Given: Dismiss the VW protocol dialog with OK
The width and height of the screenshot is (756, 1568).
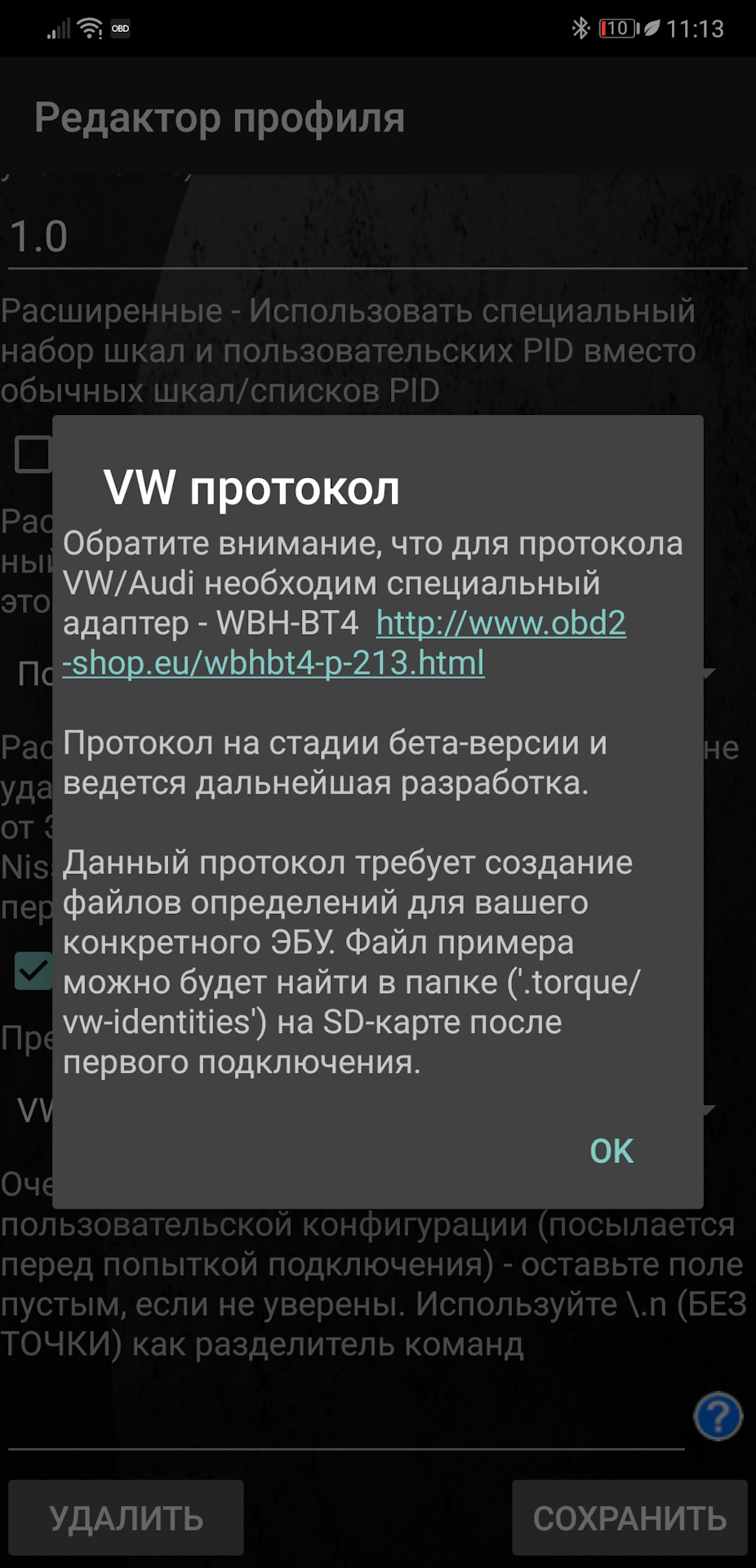Looking at the screenshot, I should (611, 1151).
